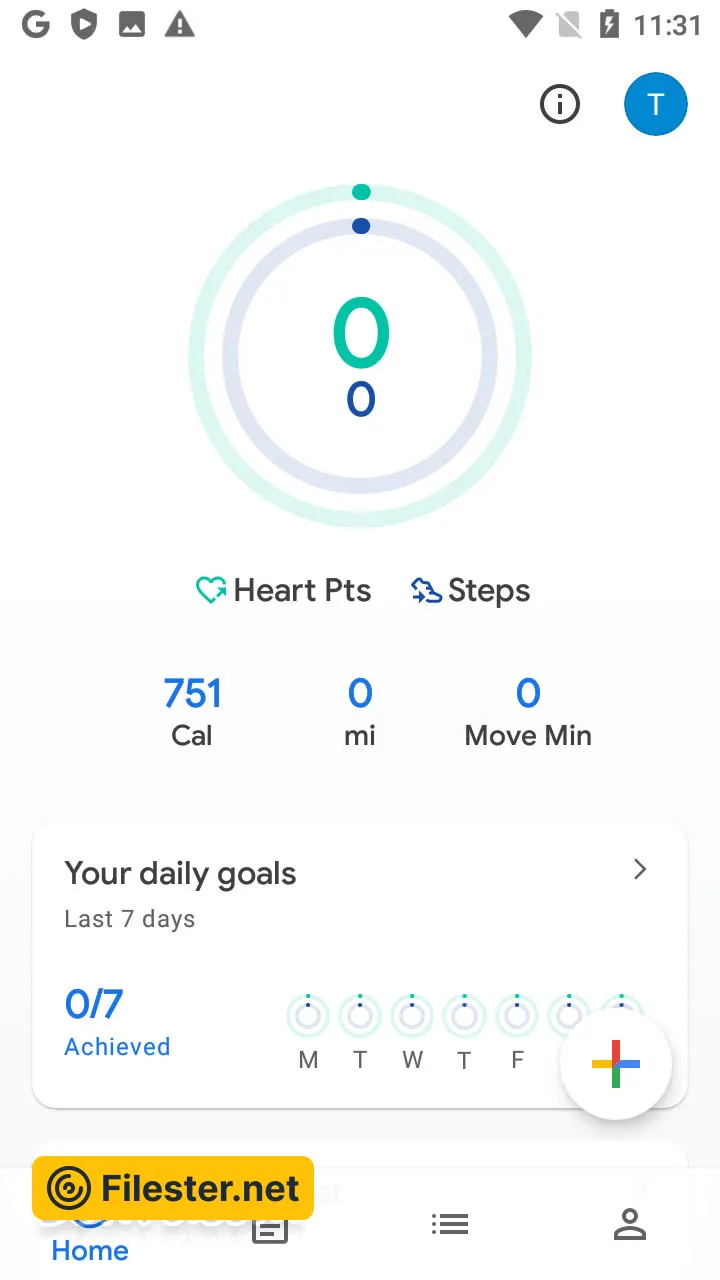Open the info icon
This screenshot has height=1280, width=720.
pos(560,104)
